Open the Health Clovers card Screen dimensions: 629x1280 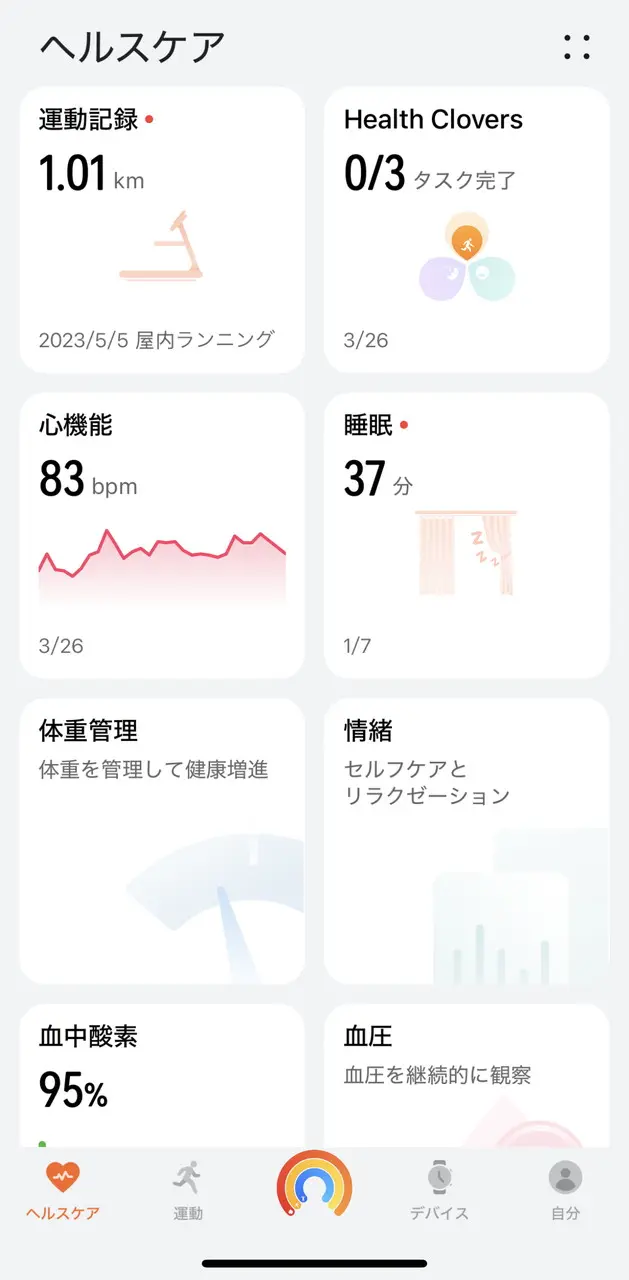tap(466, 230)
